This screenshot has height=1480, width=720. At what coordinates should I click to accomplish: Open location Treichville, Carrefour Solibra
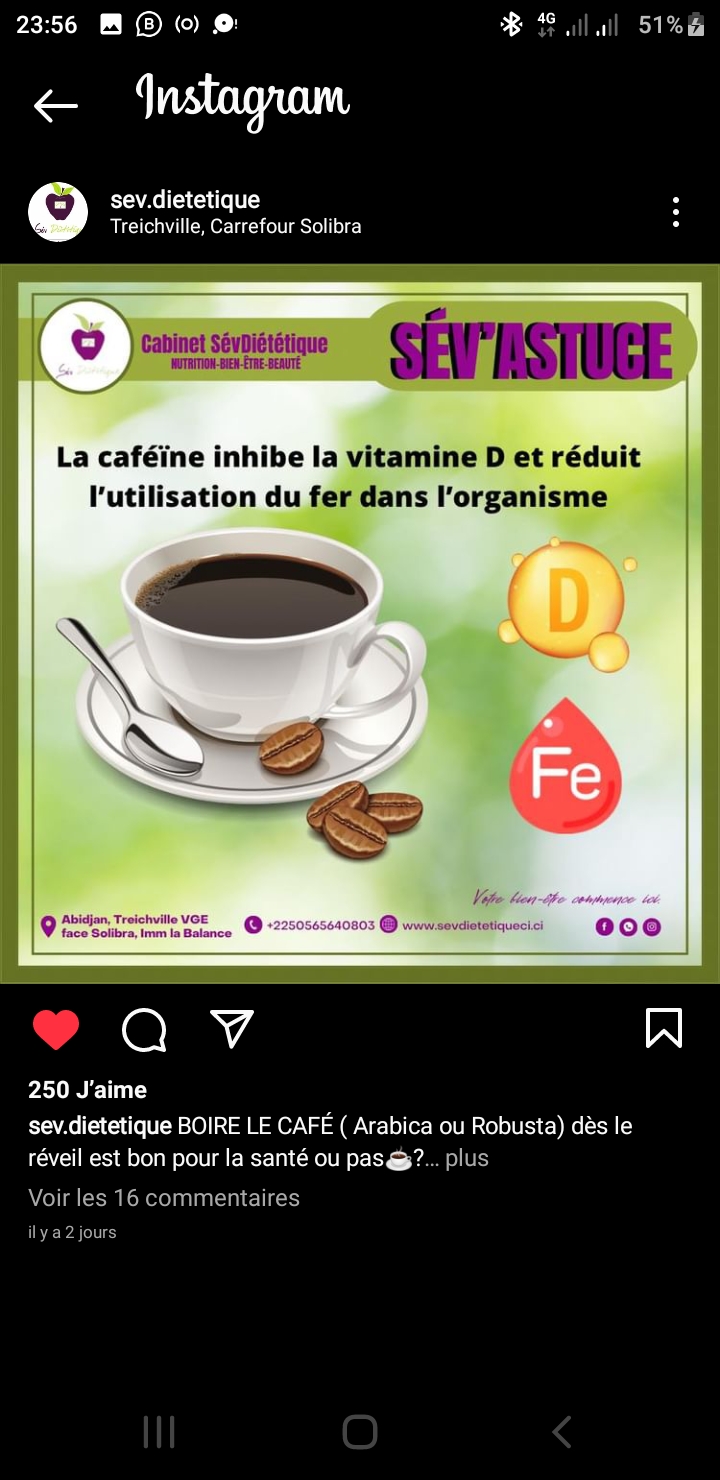(x=236, y=227)
